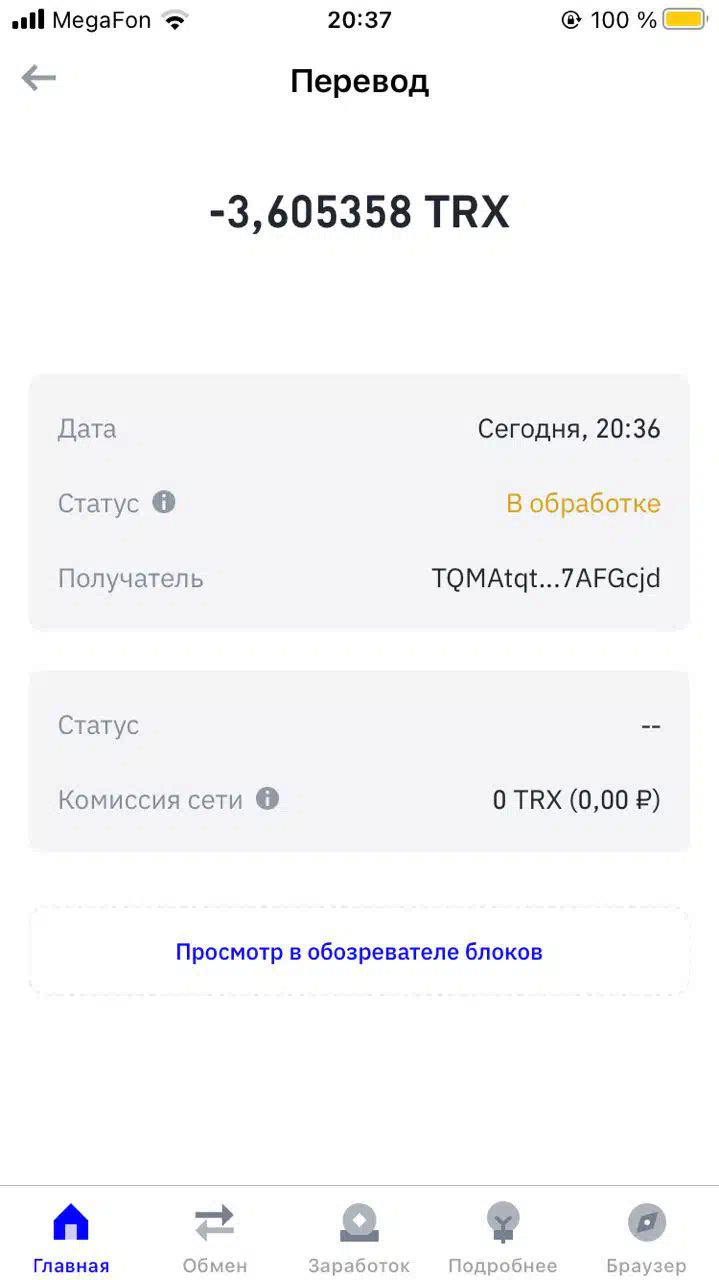Switch to the Обмен tab
Screen dimensions: 719x1280
pyautogui.click(x=215, y=1237)
